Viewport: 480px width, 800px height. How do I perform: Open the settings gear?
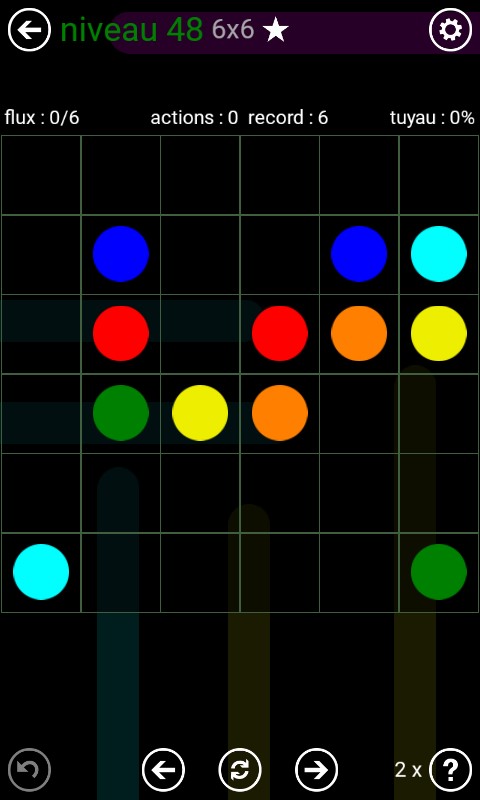(x=450, y=30)
